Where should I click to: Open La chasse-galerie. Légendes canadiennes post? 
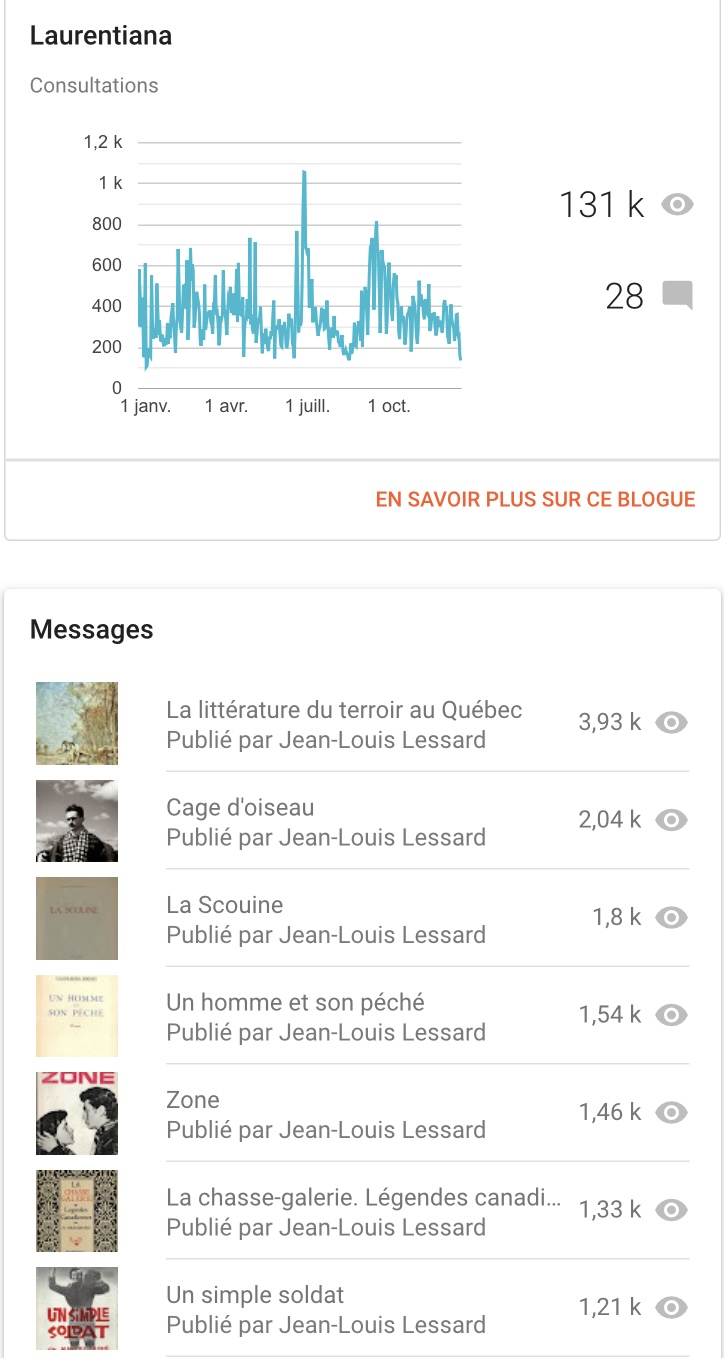[x=362, y=1210]
